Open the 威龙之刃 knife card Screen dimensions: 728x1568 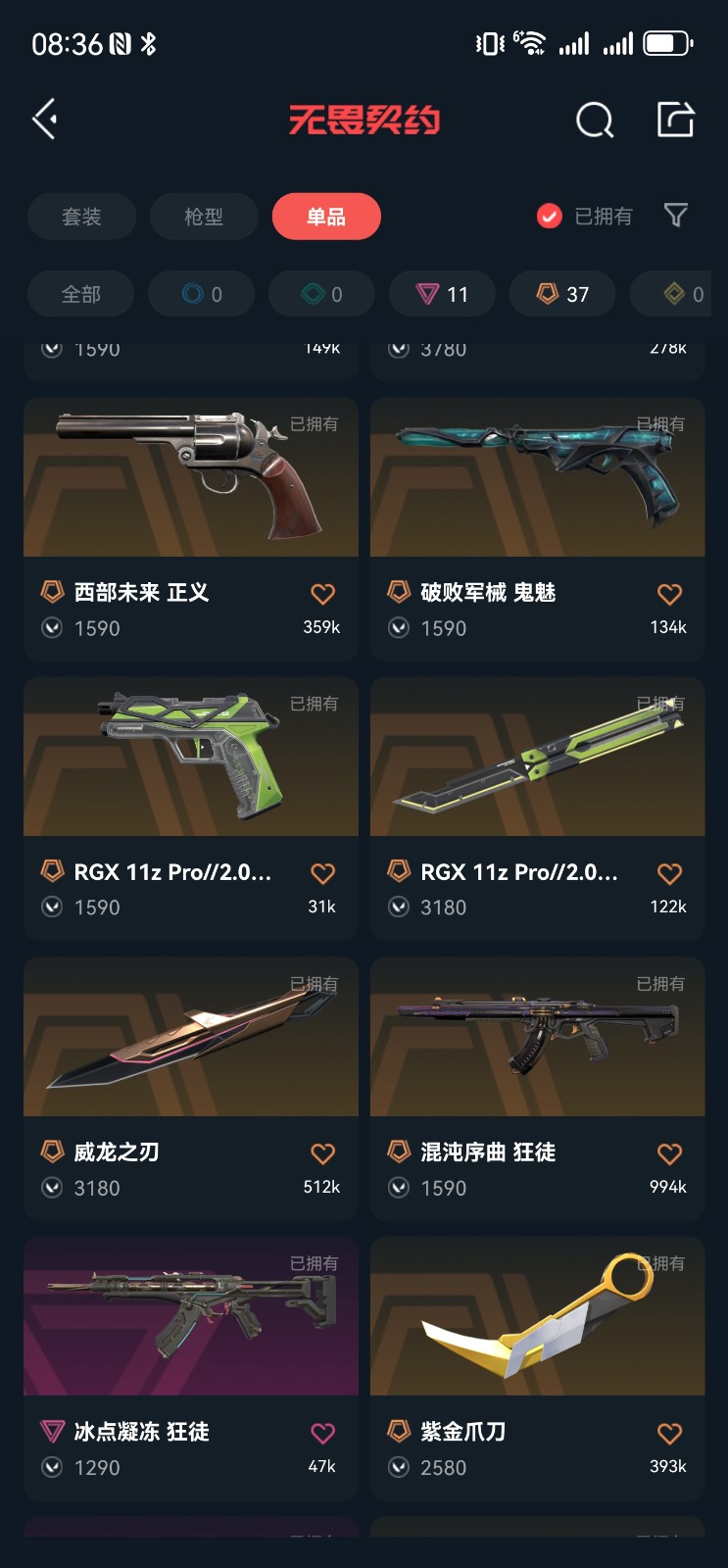[191, 1039]
